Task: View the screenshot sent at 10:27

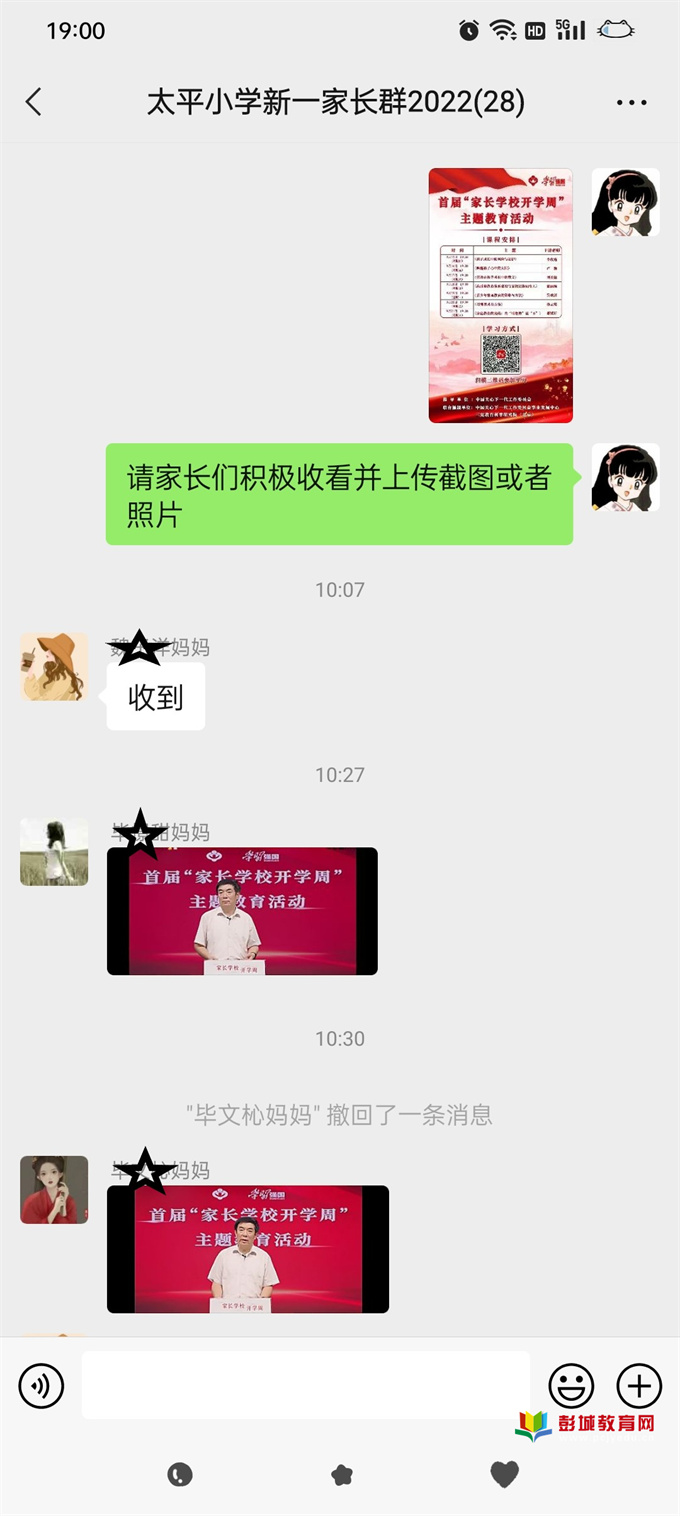Action: pos(242,911)
